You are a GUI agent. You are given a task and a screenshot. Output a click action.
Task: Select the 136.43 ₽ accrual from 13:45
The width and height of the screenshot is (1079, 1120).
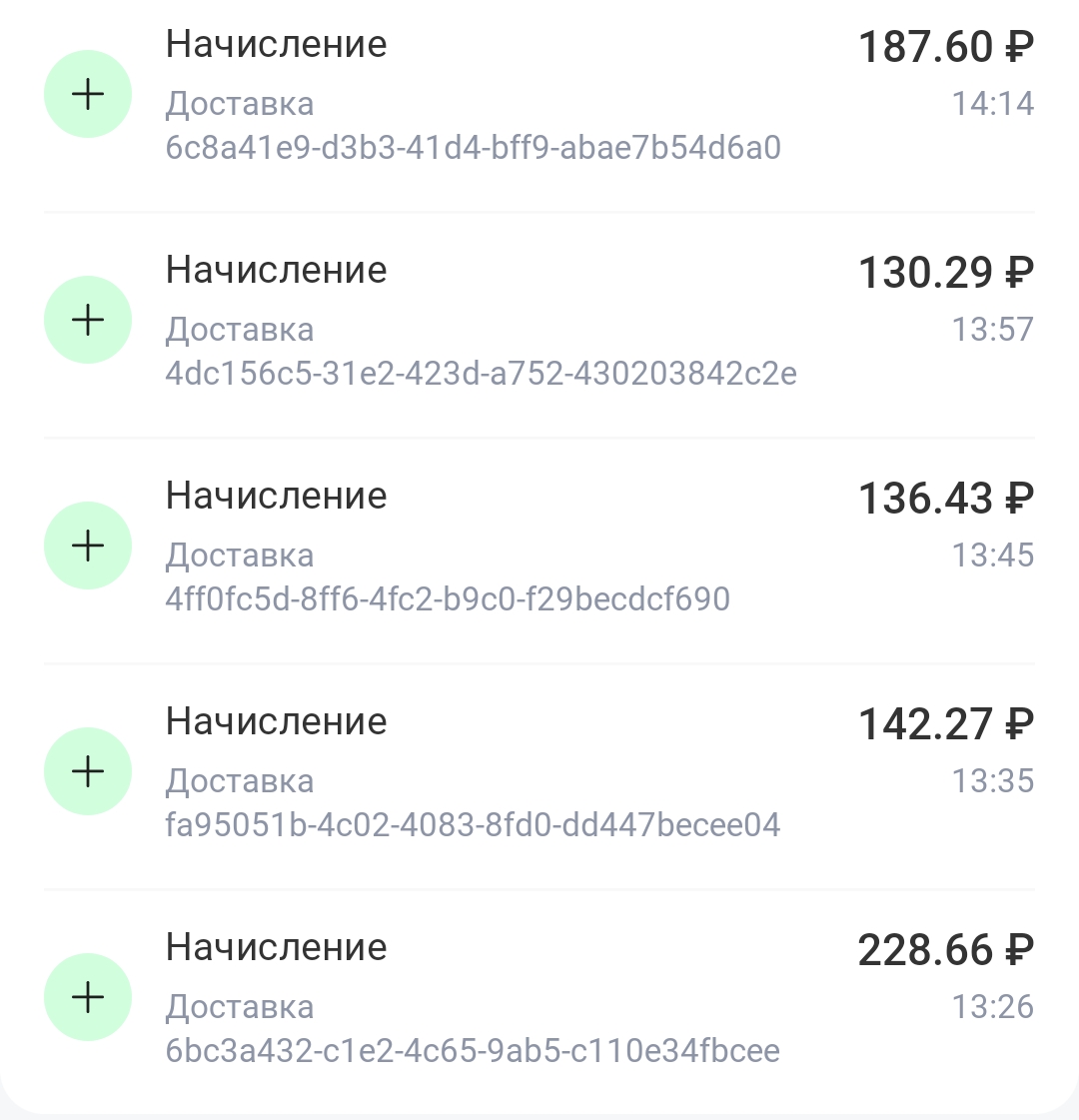click(x=539, y=547)
